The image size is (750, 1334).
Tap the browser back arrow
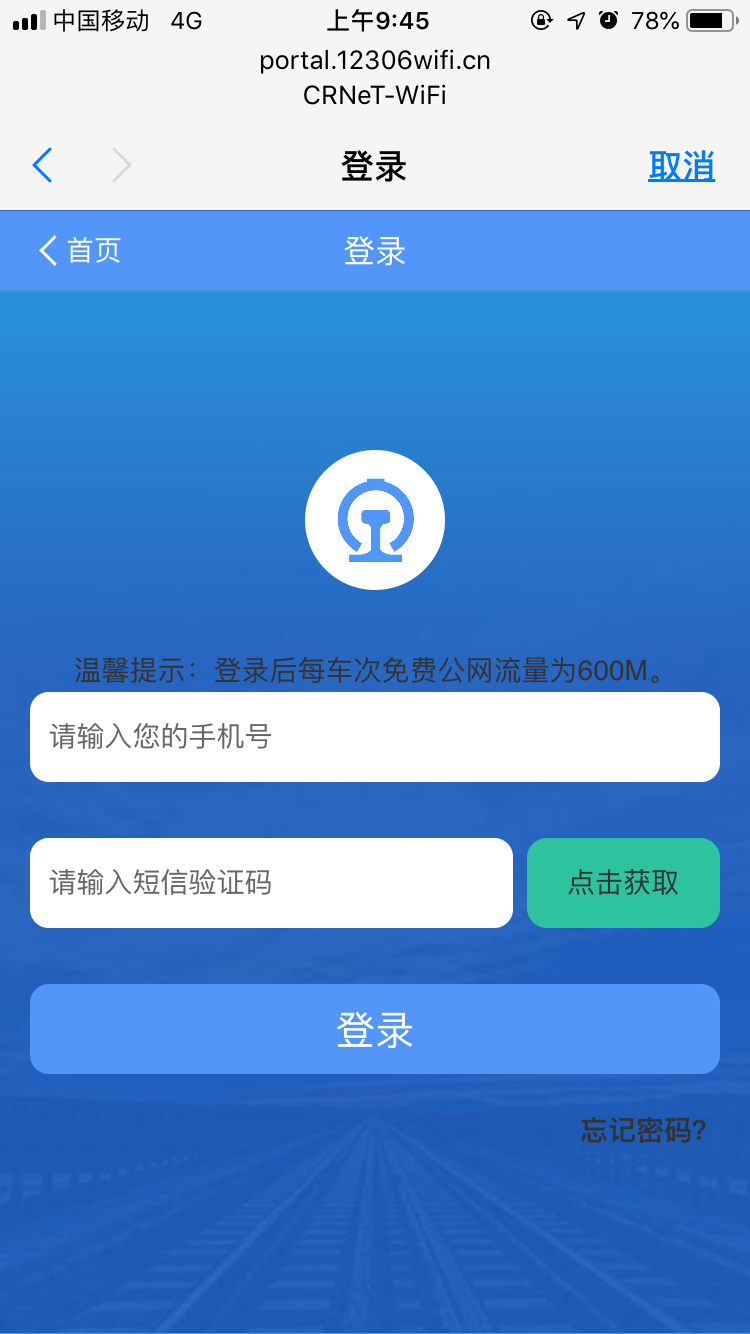(42, 165)
